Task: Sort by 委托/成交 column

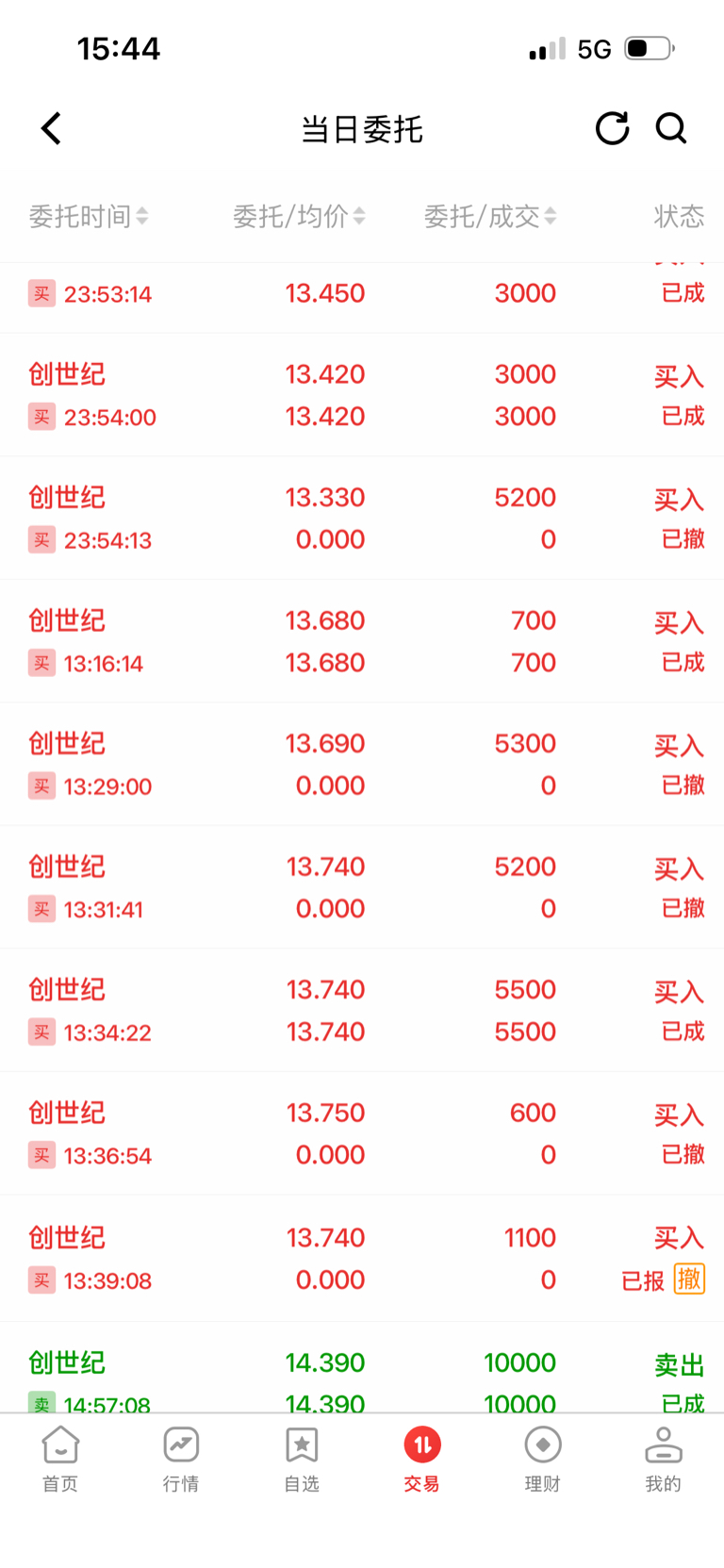Action: click(490, 216)
